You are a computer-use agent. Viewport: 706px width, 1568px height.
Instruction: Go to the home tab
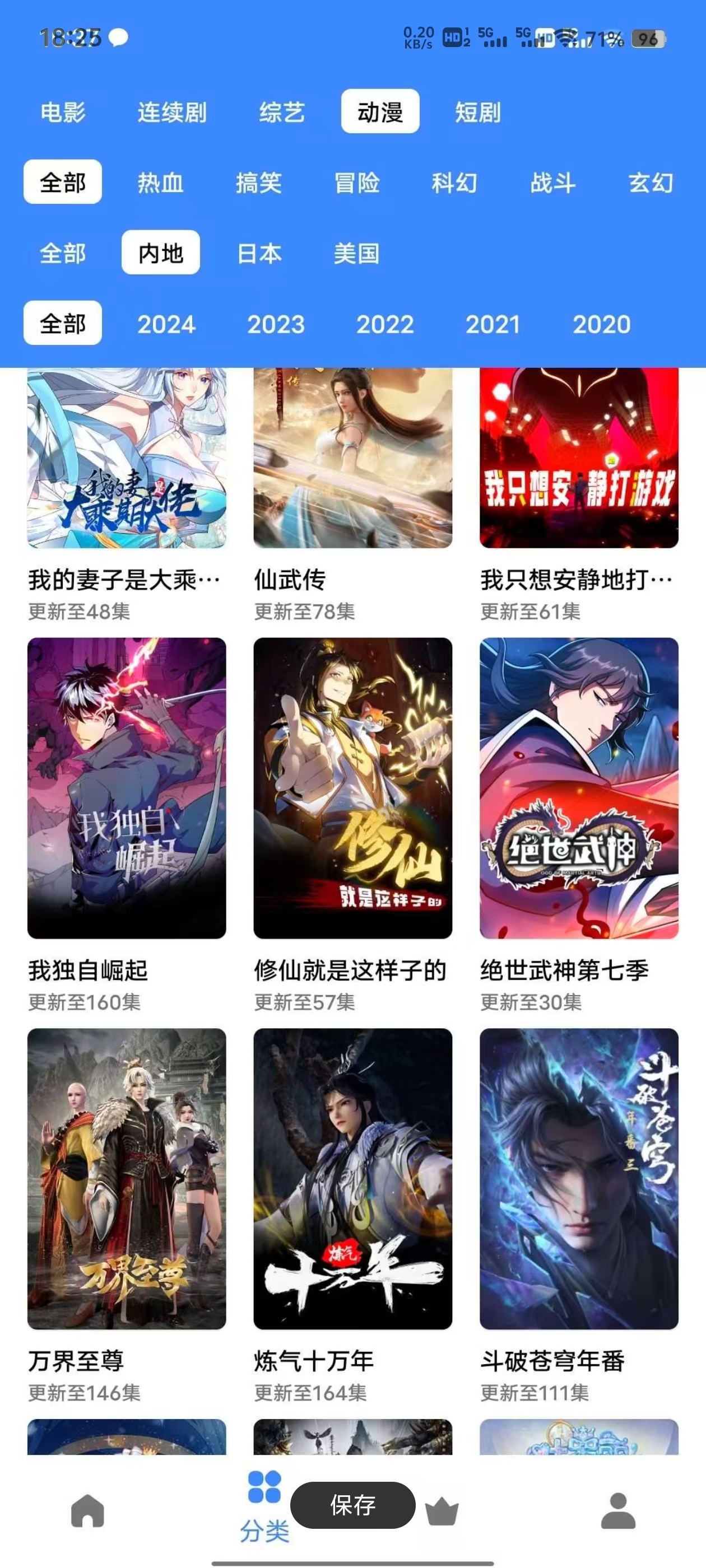pyautogui.click(x=88, y=1511)
